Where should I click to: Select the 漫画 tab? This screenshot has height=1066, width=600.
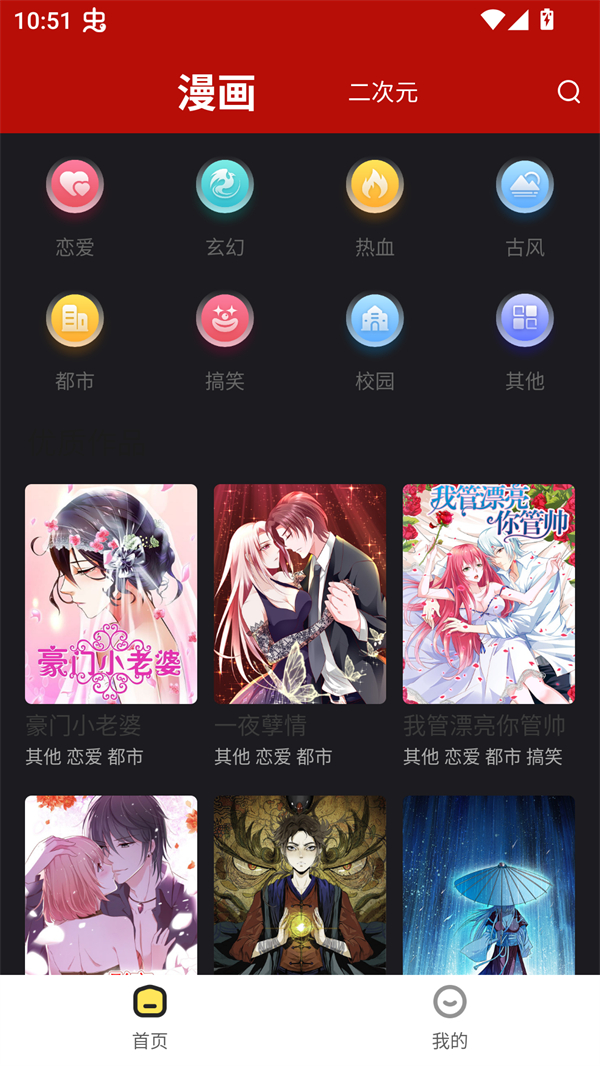pos(217,93)
